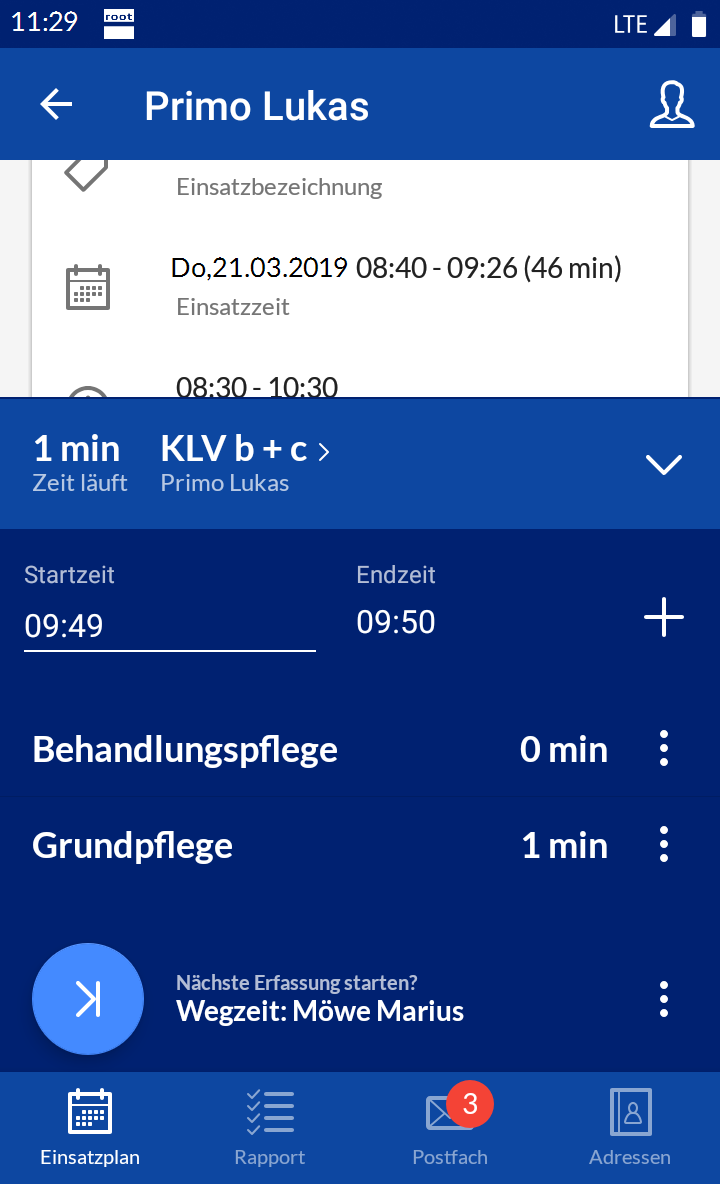This screenshot has width=720, height=1184.
Task: Collapse the time tracking panel chevron
Action: [663, 464]
